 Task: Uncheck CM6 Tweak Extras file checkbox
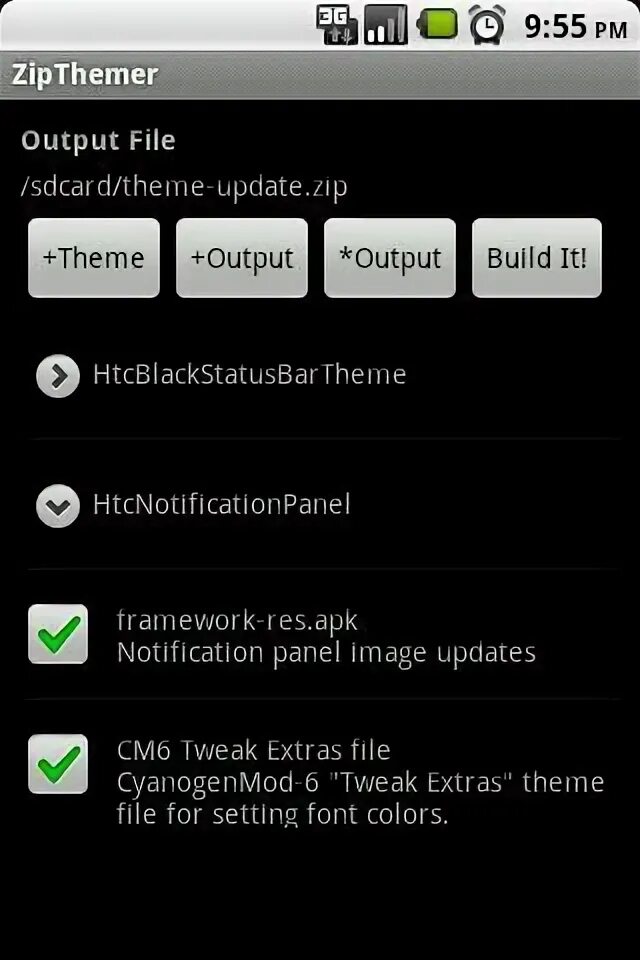[58, 764]
